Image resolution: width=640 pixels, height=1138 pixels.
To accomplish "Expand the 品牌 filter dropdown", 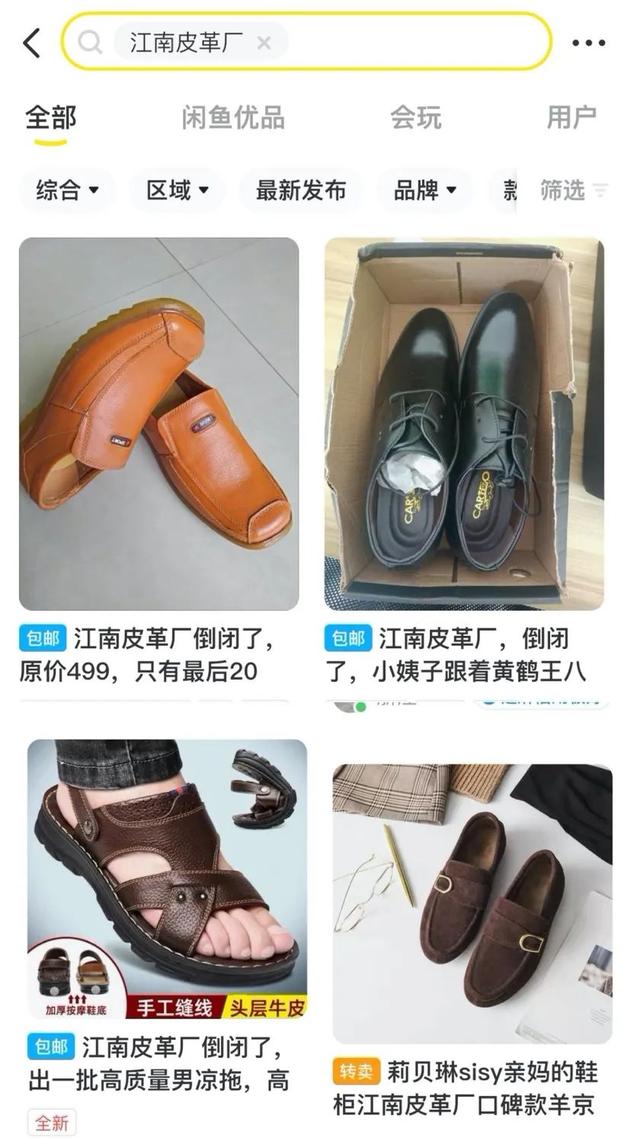I will (x=425, y=190).
